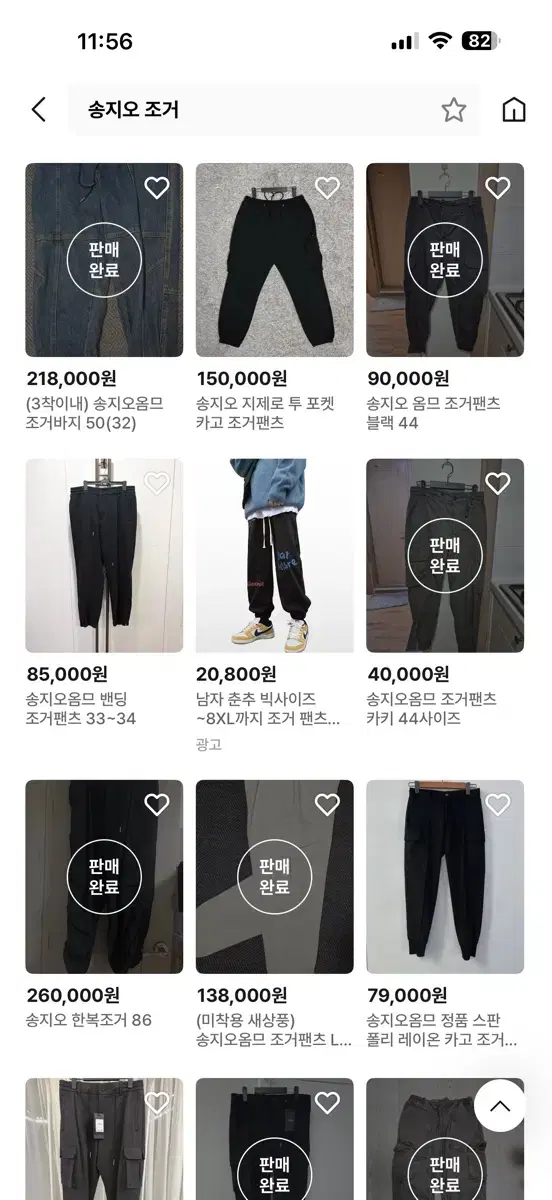Like the 79,000원 카고 조거 item
The height and width of the screenshot is (1200, 552).
coord(497,804)
